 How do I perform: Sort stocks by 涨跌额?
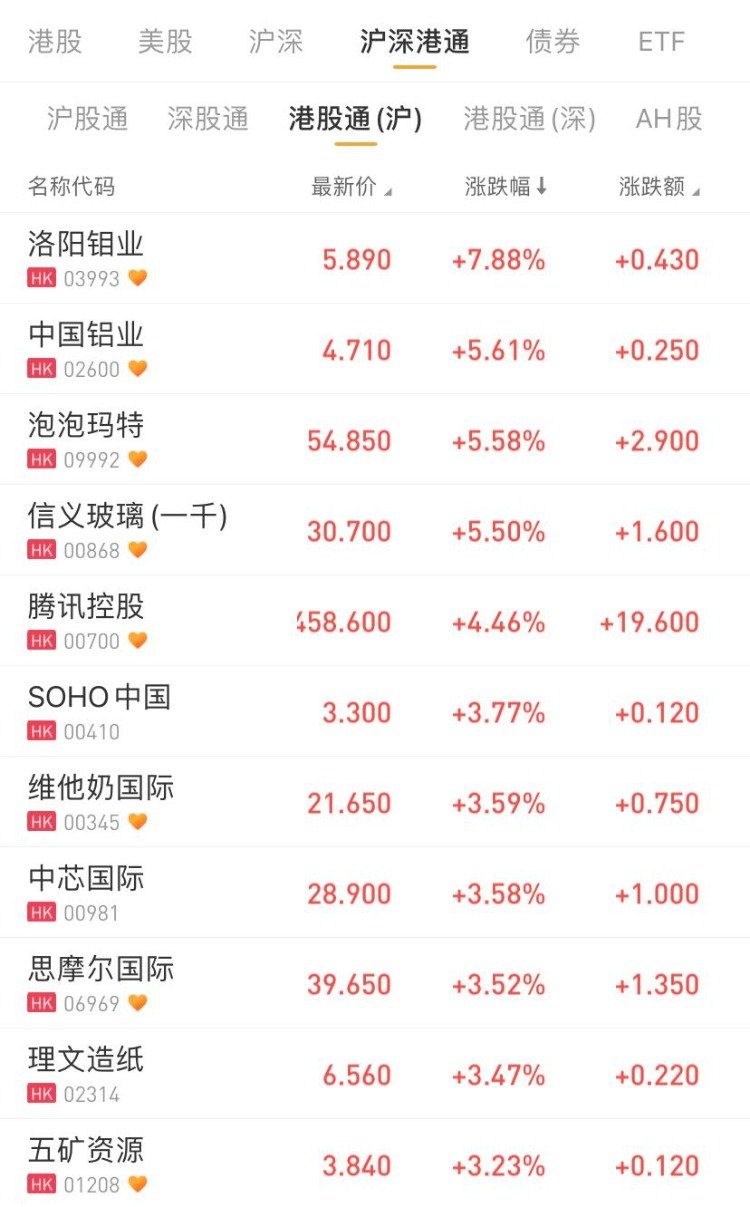click(659, 187)
